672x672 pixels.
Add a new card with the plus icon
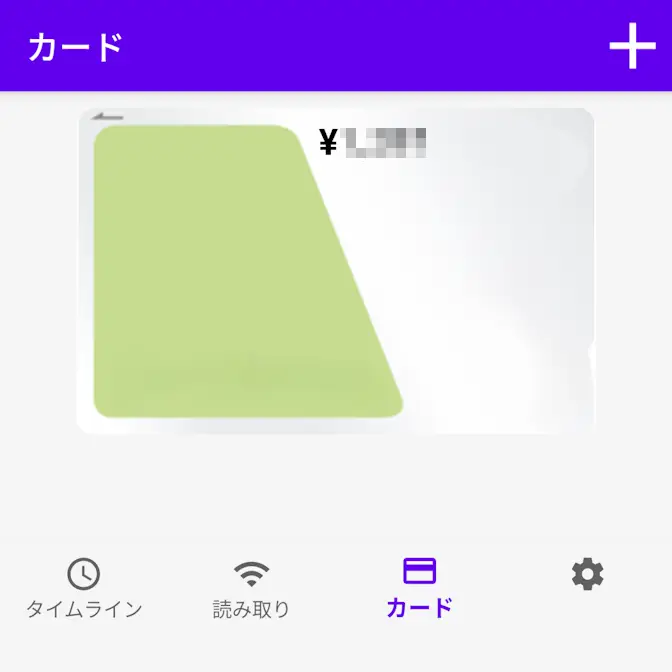[632, 46]
